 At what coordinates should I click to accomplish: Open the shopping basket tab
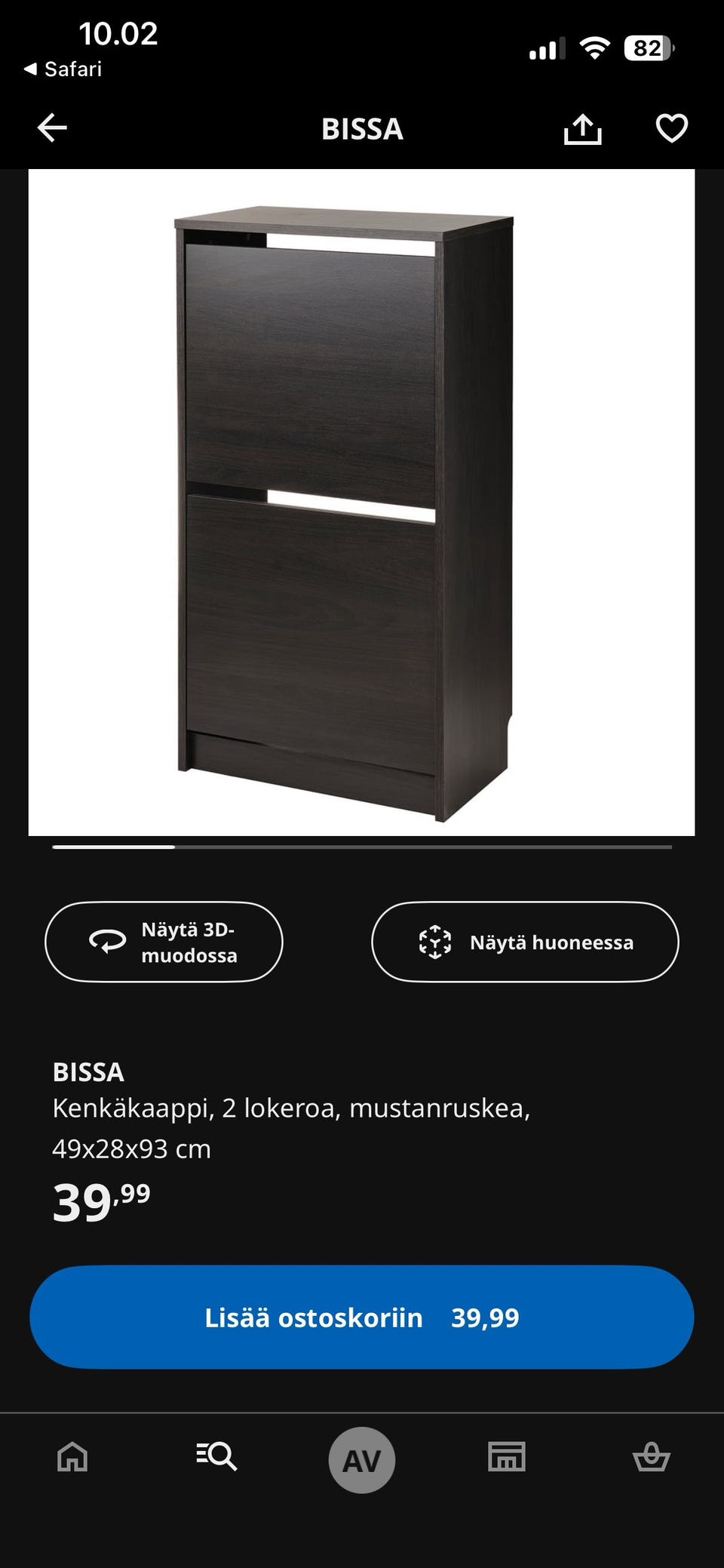tap(651, 1457)
